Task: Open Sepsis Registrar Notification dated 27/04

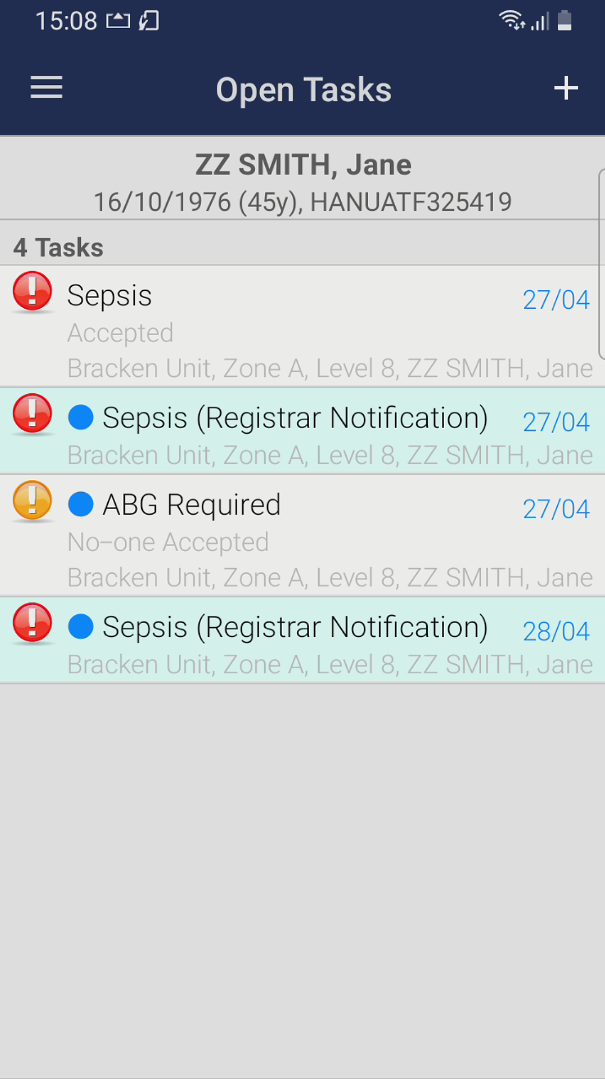Action: click(x=302, y=431)
